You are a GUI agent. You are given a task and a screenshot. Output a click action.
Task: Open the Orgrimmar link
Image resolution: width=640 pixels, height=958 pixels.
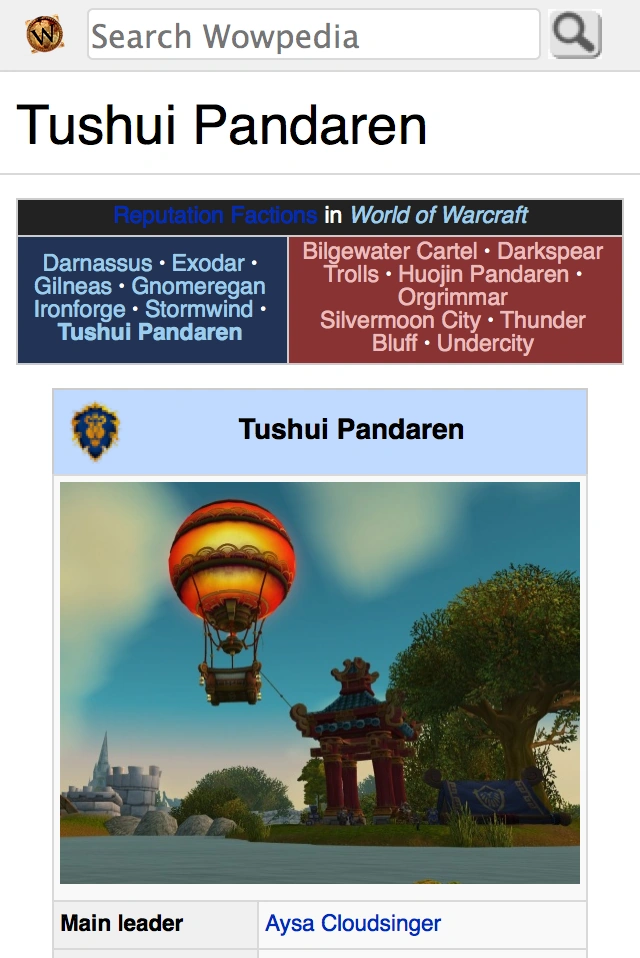click(x=453, y=297)
